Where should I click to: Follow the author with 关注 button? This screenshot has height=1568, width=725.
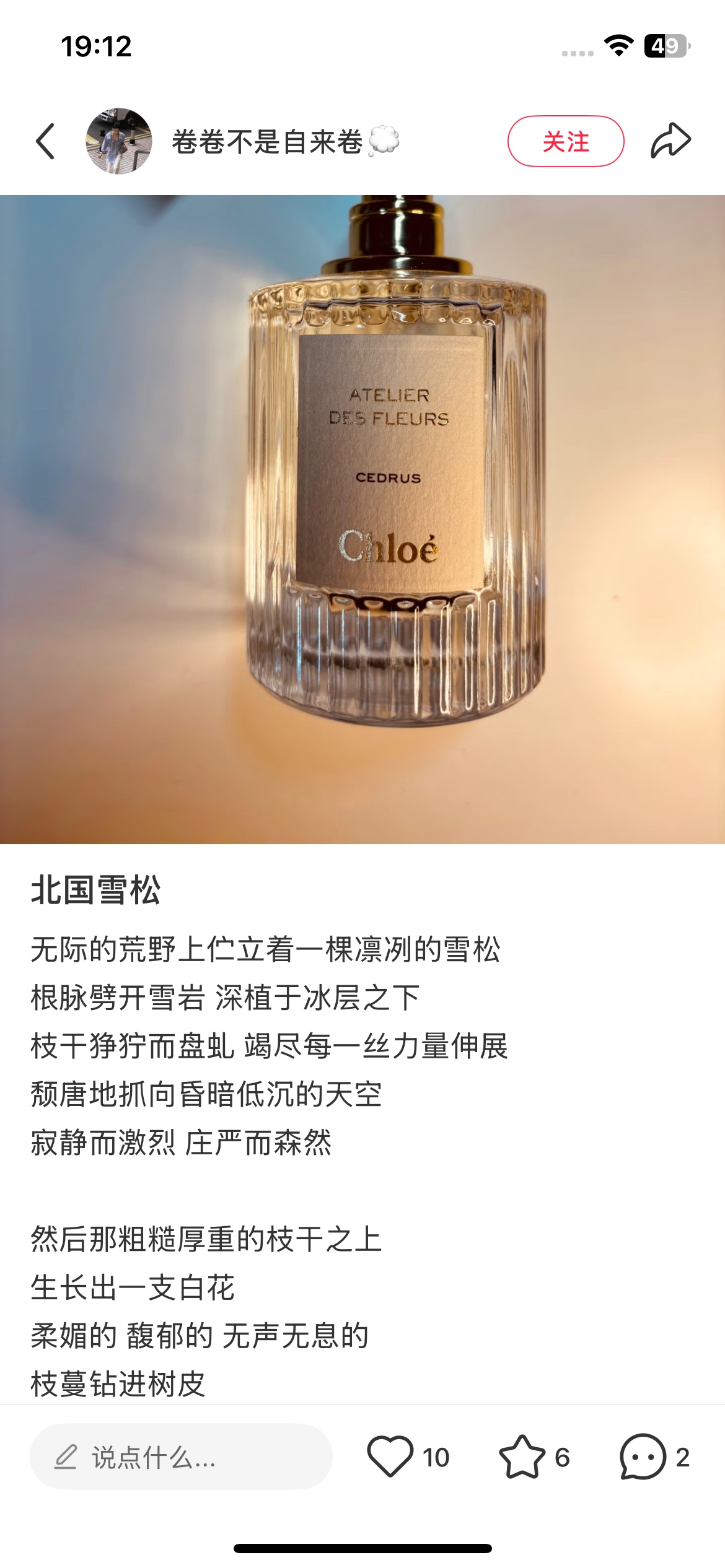(x=566, y=141)
